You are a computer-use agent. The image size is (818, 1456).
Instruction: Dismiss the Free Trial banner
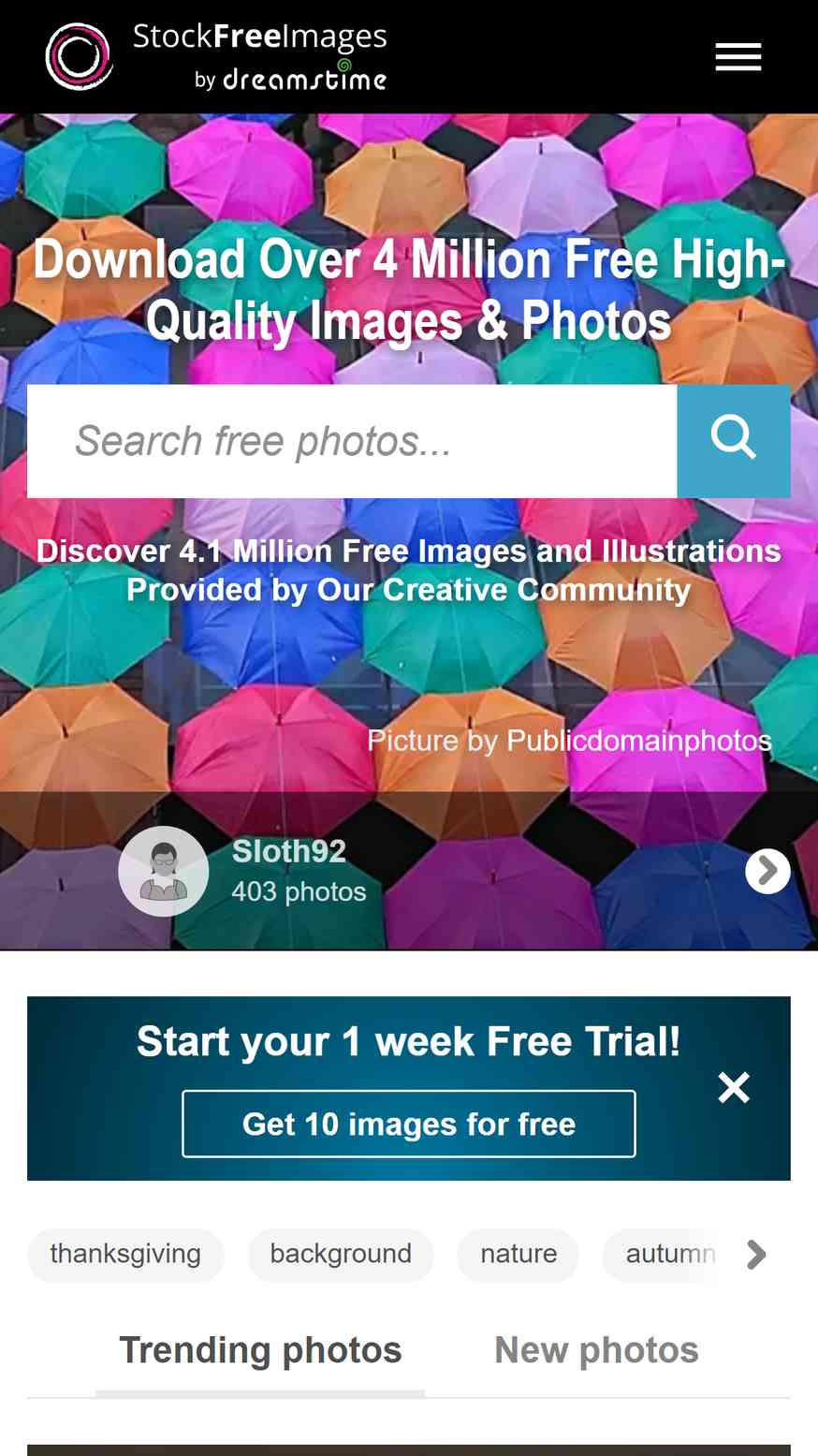[733, 1087]
